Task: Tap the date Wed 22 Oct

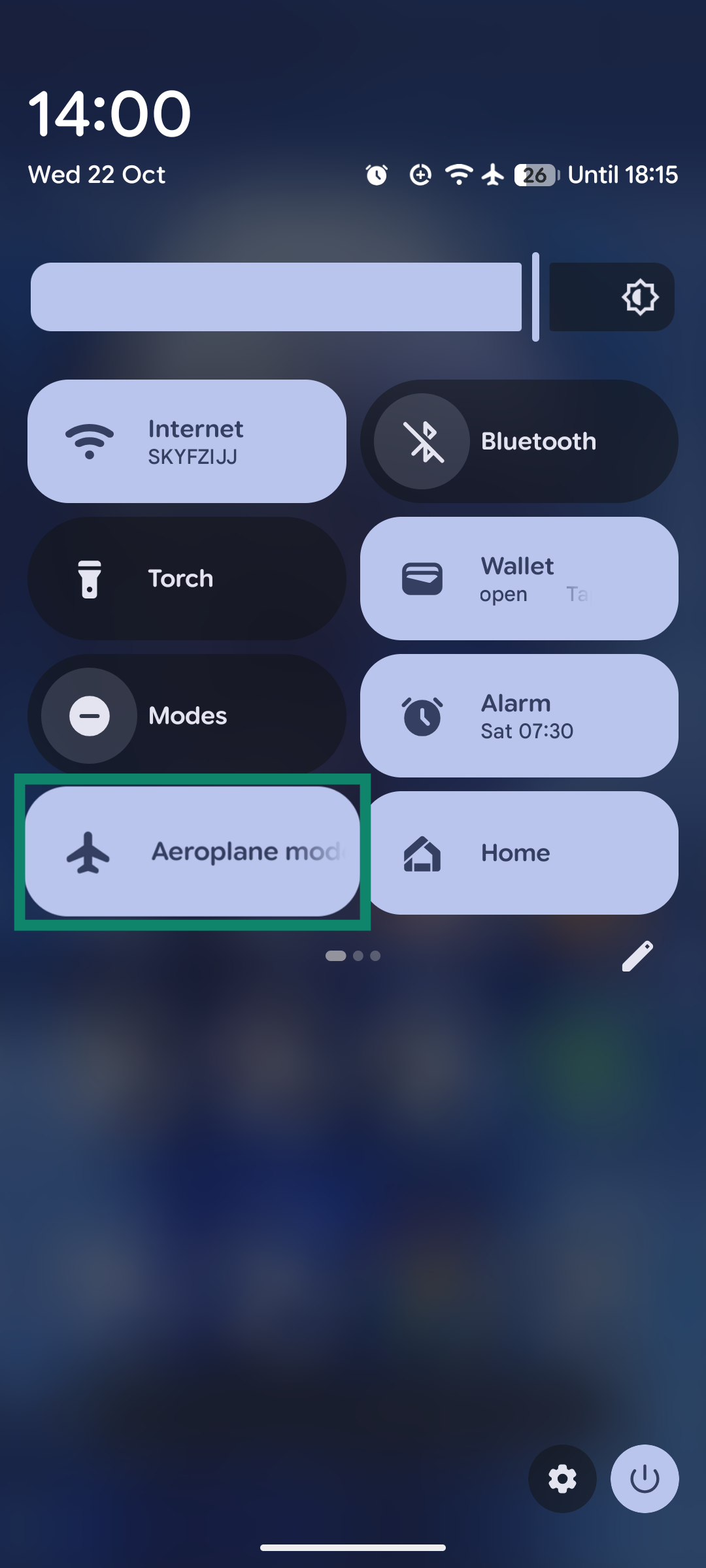Action: click(97, 174)
